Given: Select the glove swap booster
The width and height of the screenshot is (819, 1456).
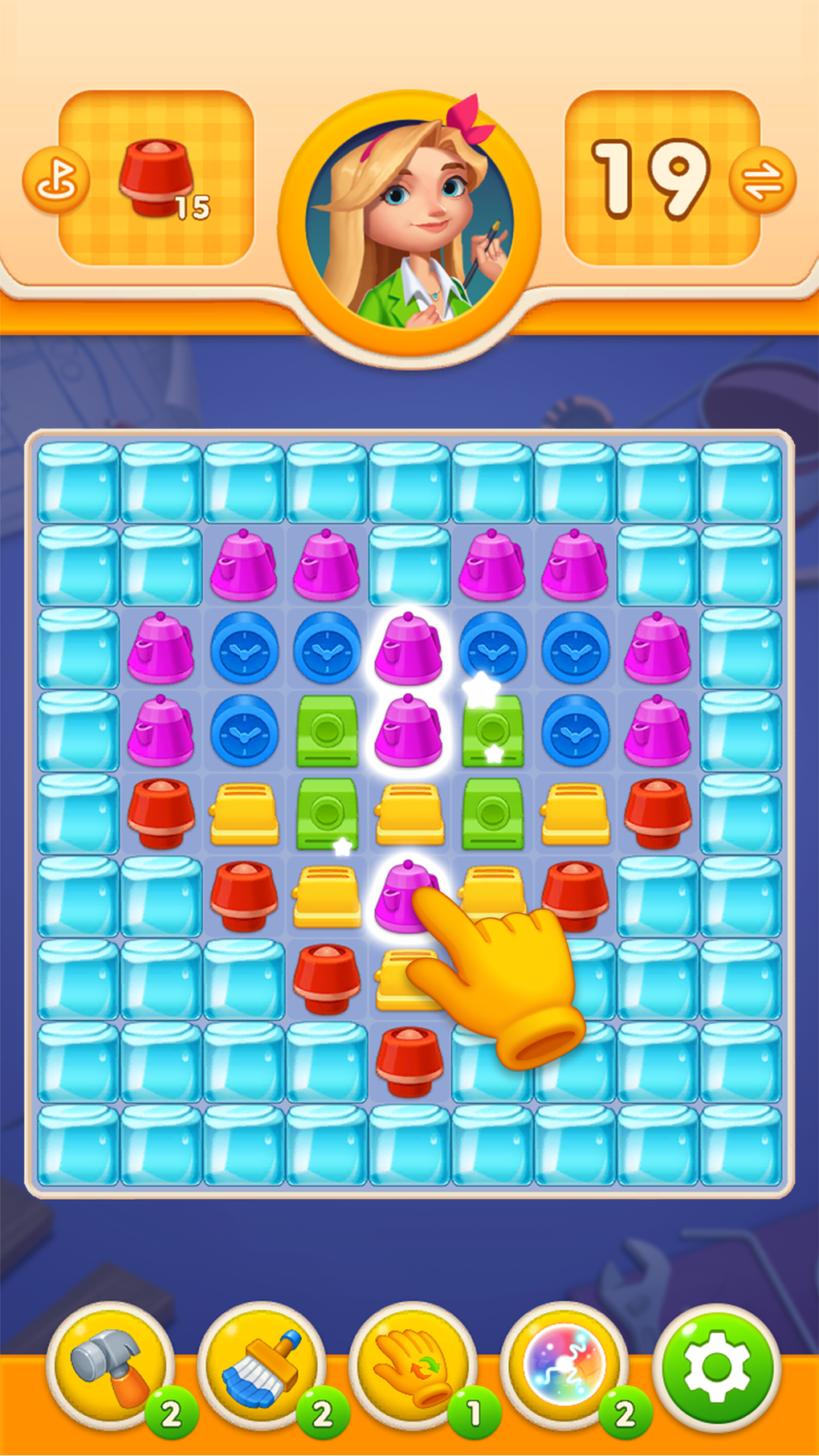Looking at the screenshot, I should [x=413, y=1366].
